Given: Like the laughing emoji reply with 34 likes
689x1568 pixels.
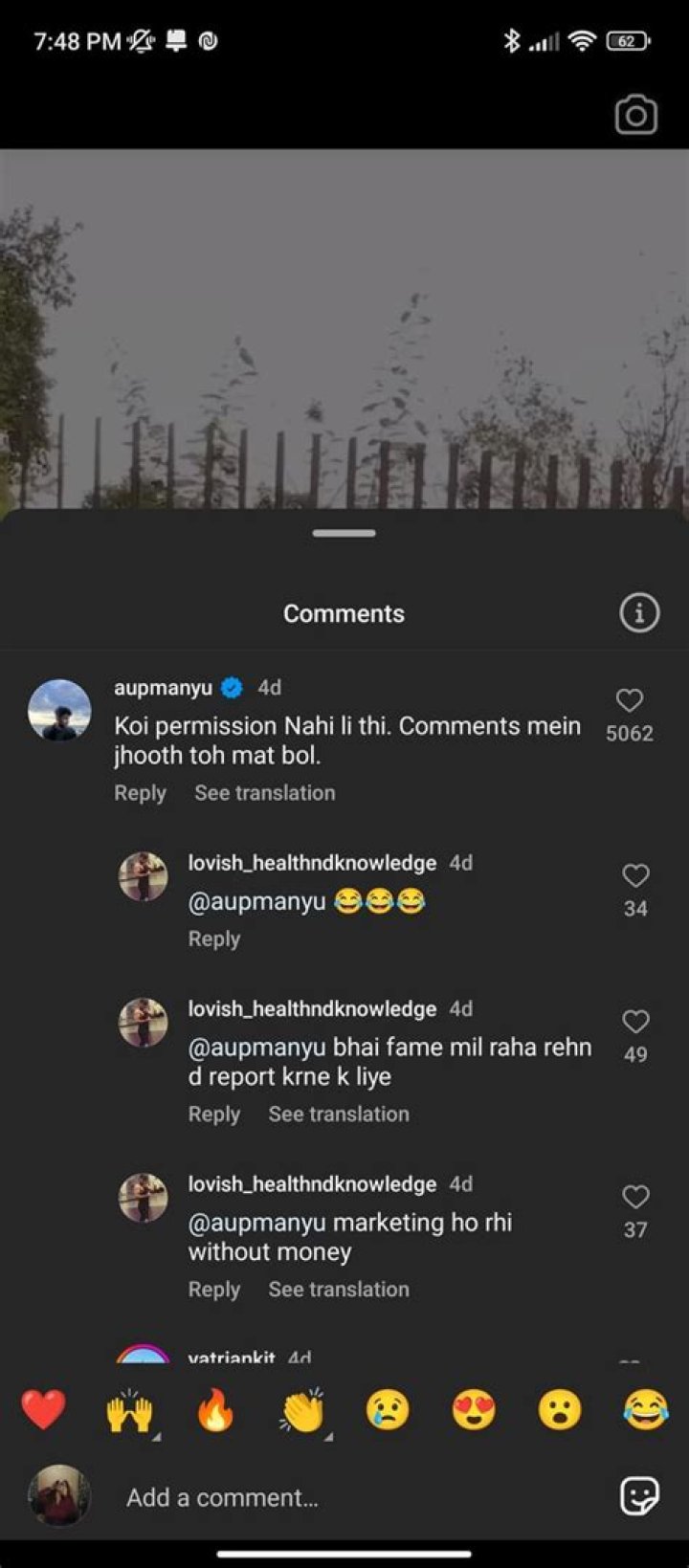Looking at the screenshot, I should [x=635, y=875].
